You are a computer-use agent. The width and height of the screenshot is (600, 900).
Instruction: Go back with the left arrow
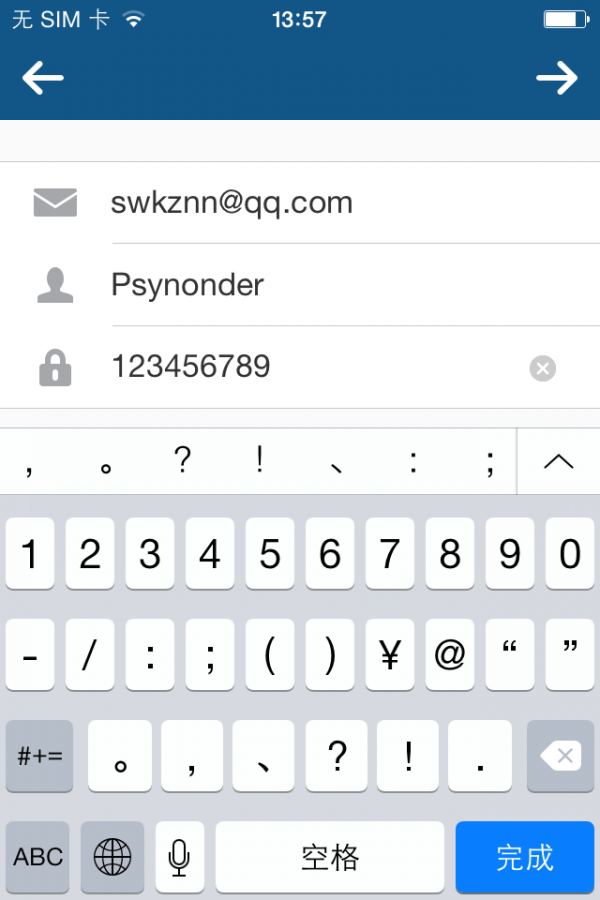(43, 78)
